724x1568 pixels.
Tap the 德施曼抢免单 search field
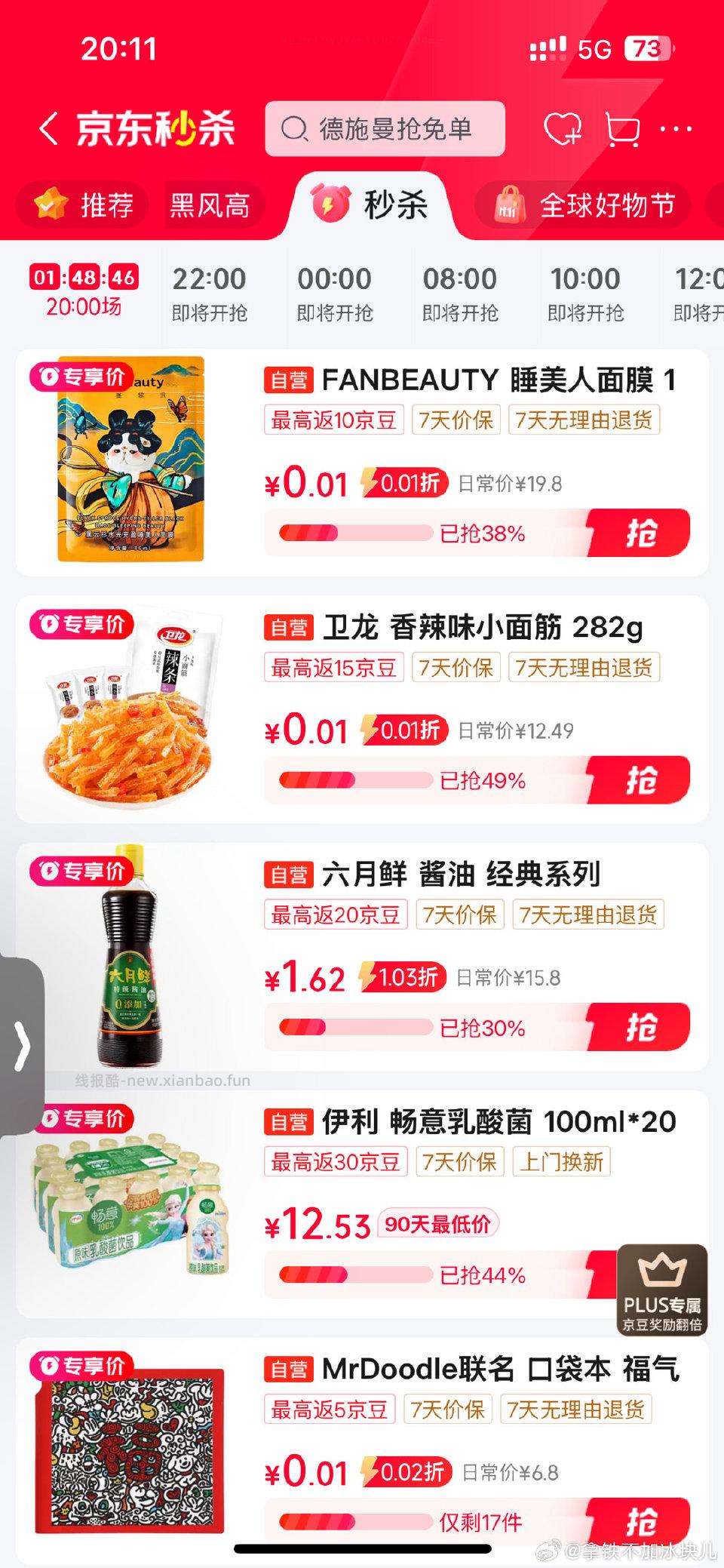click(385, 128)
